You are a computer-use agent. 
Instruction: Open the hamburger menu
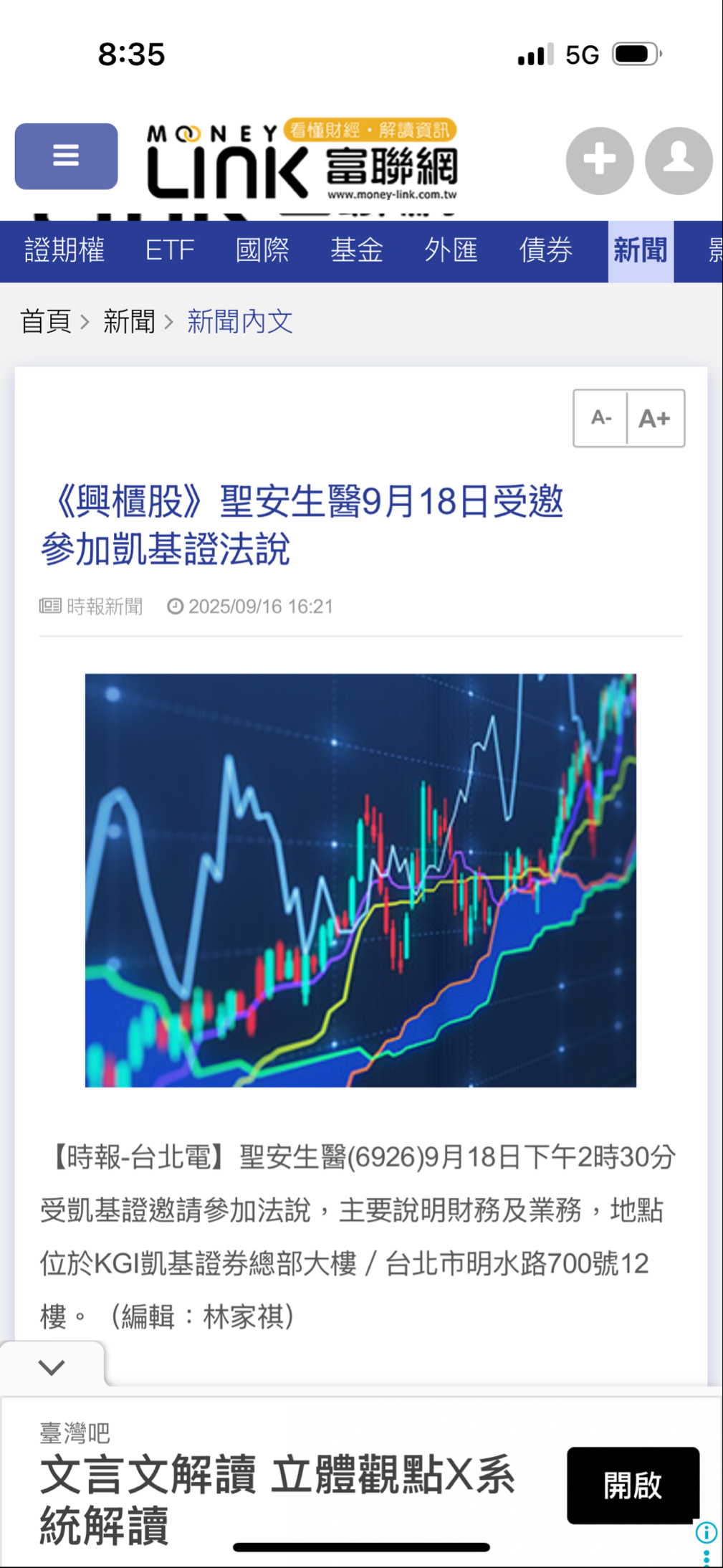pos(66,156)
